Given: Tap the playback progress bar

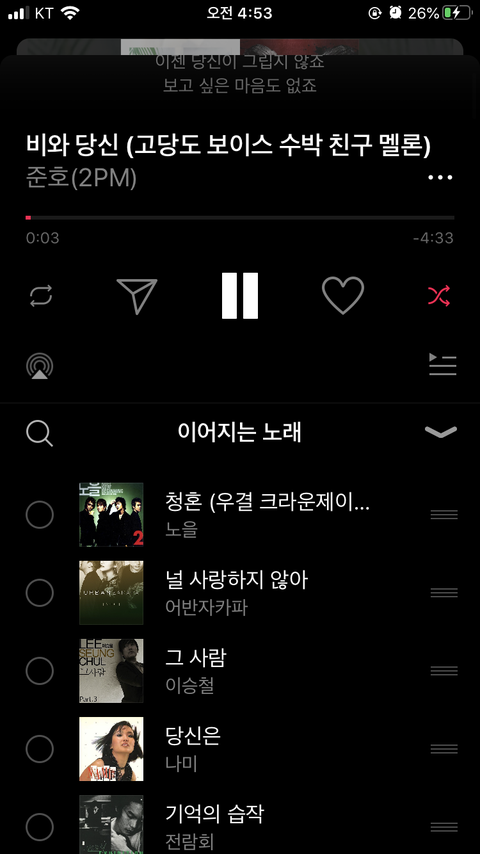Looking at the screenshot, I should 240,217.
